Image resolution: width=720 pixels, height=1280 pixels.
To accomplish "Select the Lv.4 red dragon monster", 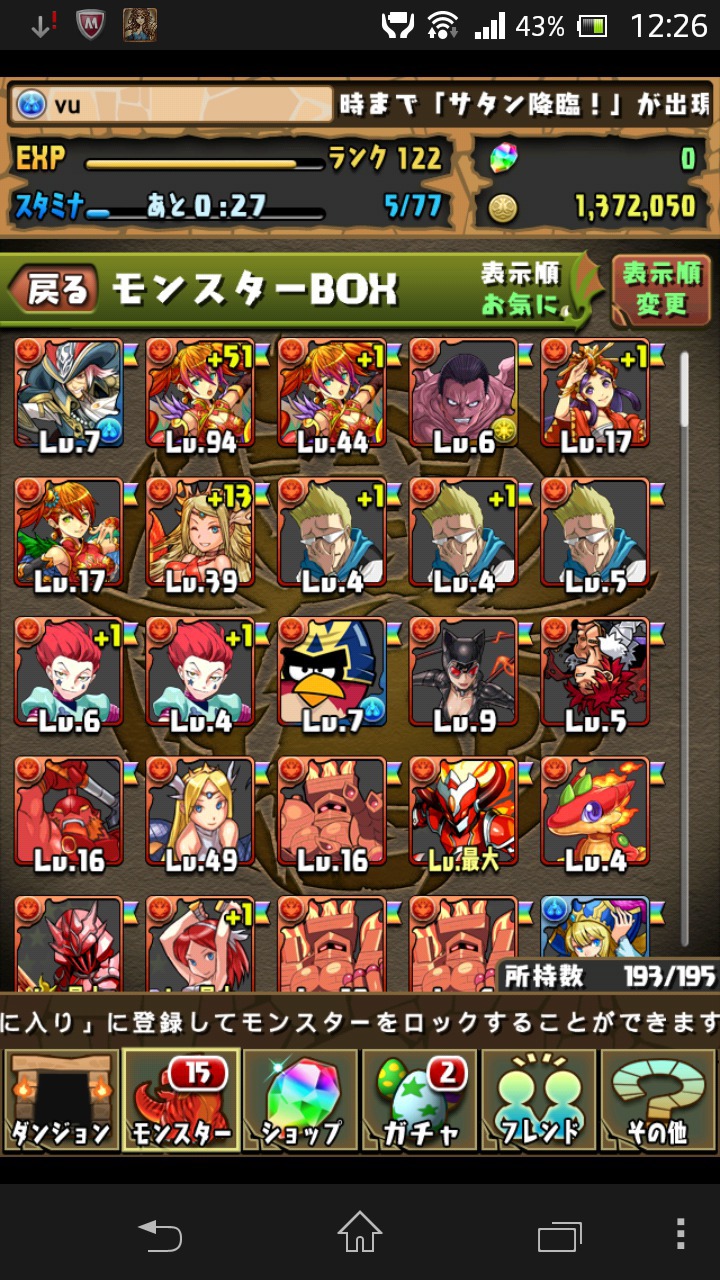I will coord(596,814).
